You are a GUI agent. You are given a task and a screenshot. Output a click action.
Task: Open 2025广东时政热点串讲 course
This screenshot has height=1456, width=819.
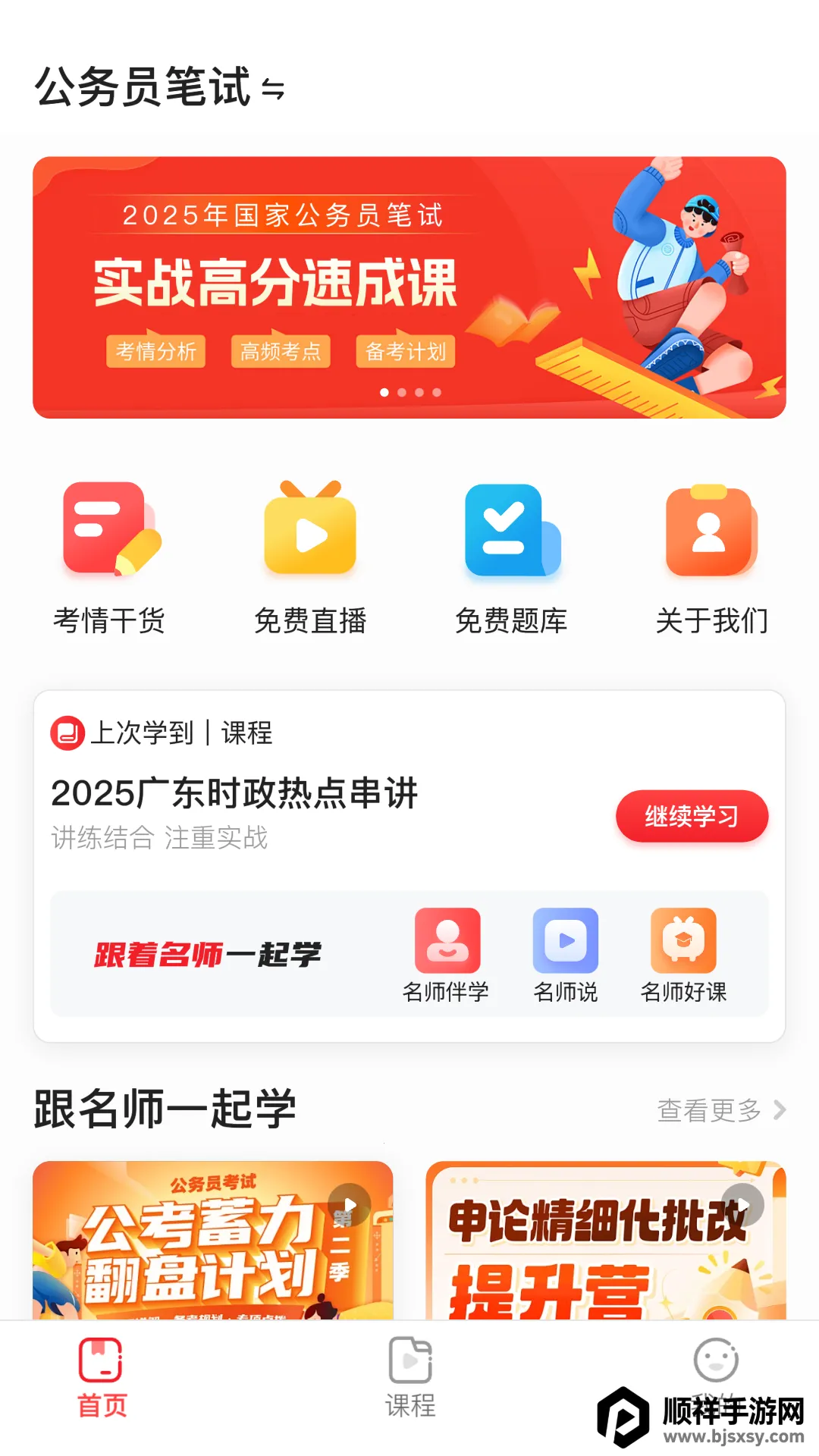235,794
